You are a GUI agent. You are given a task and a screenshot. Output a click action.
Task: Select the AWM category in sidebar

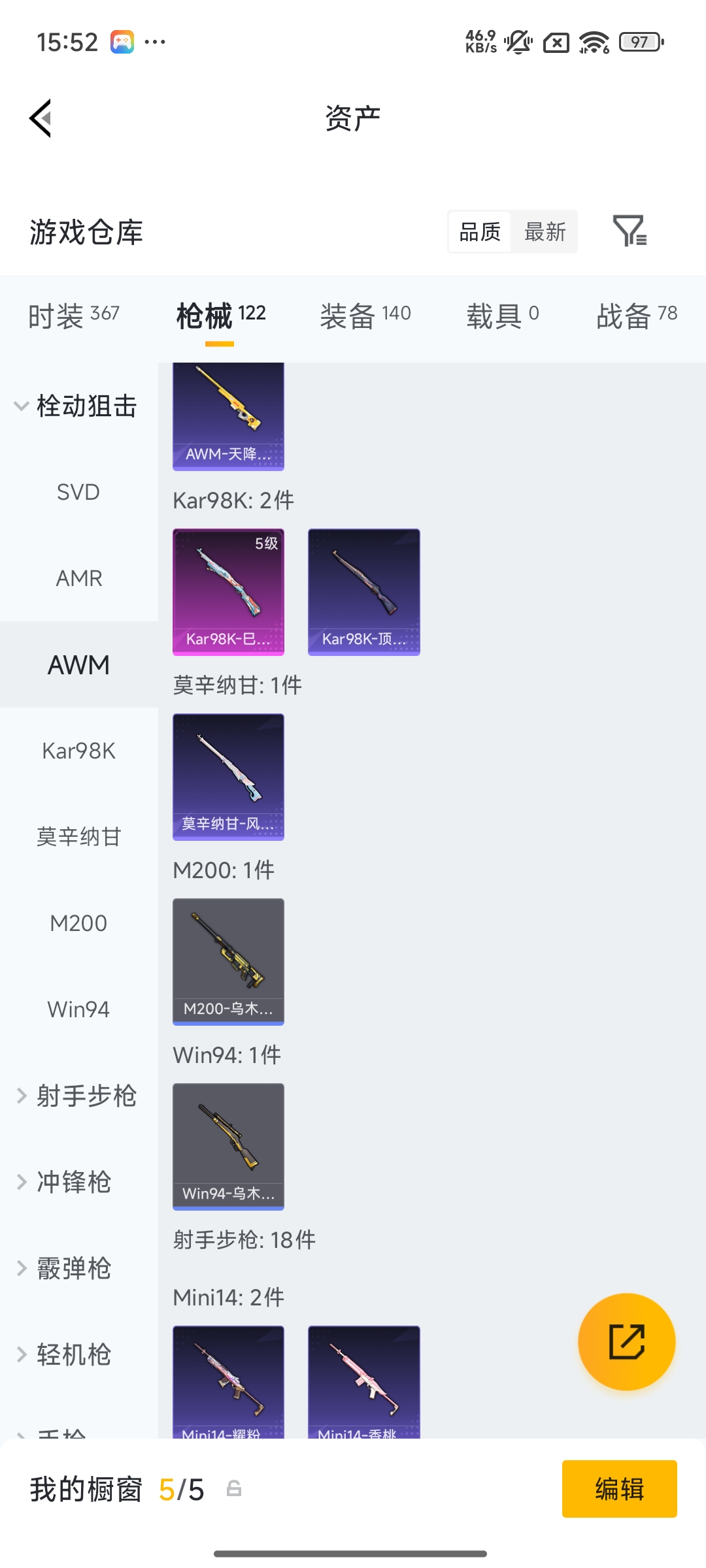pos(78,664)
